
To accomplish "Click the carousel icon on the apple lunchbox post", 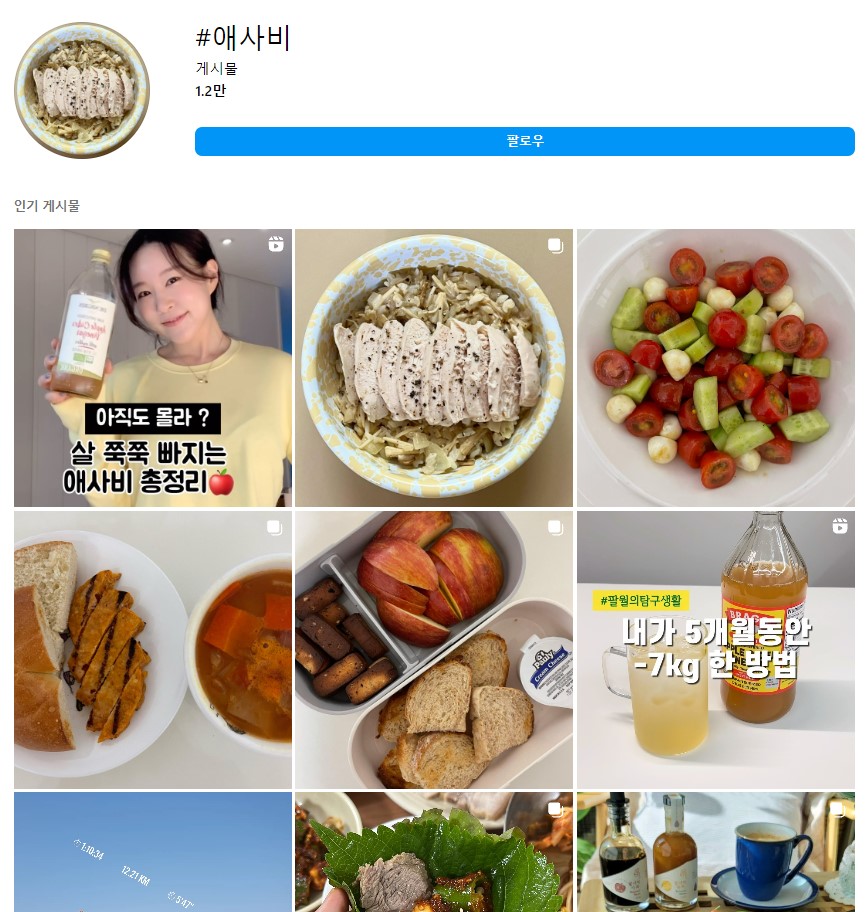I will pos(555,529).
